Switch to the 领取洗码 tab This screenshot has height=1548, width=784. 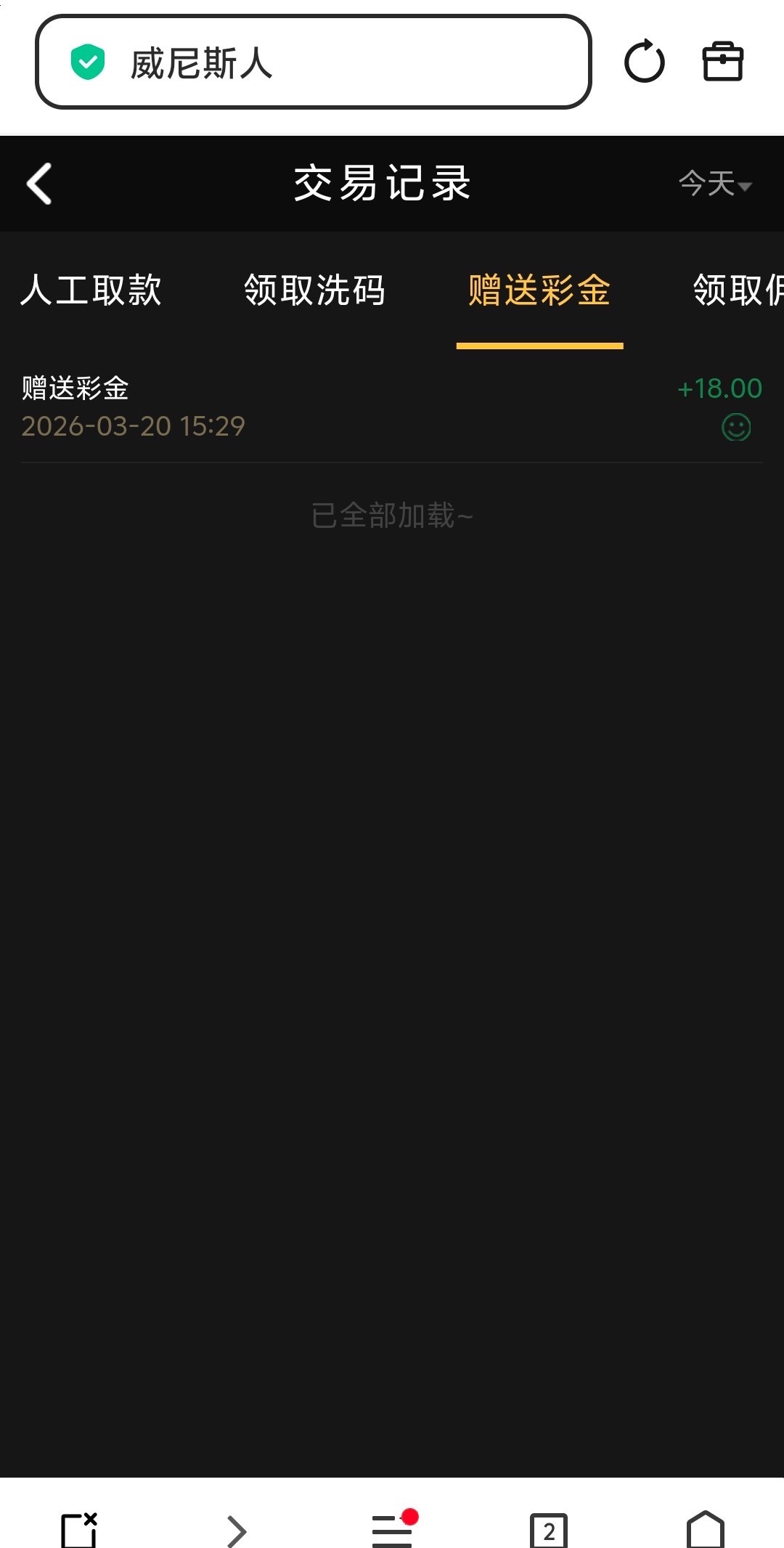[314, 290]
